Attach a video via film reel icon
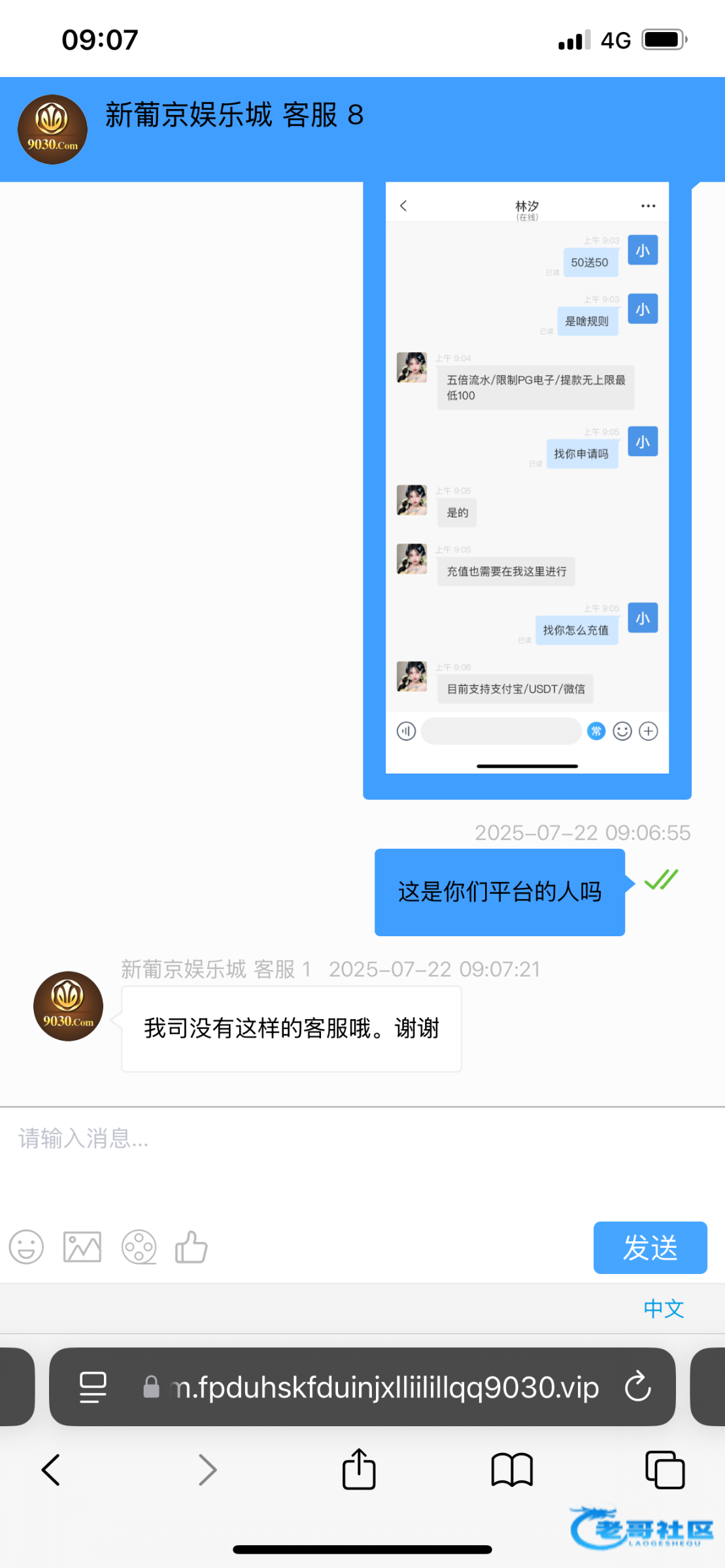 139,1247
